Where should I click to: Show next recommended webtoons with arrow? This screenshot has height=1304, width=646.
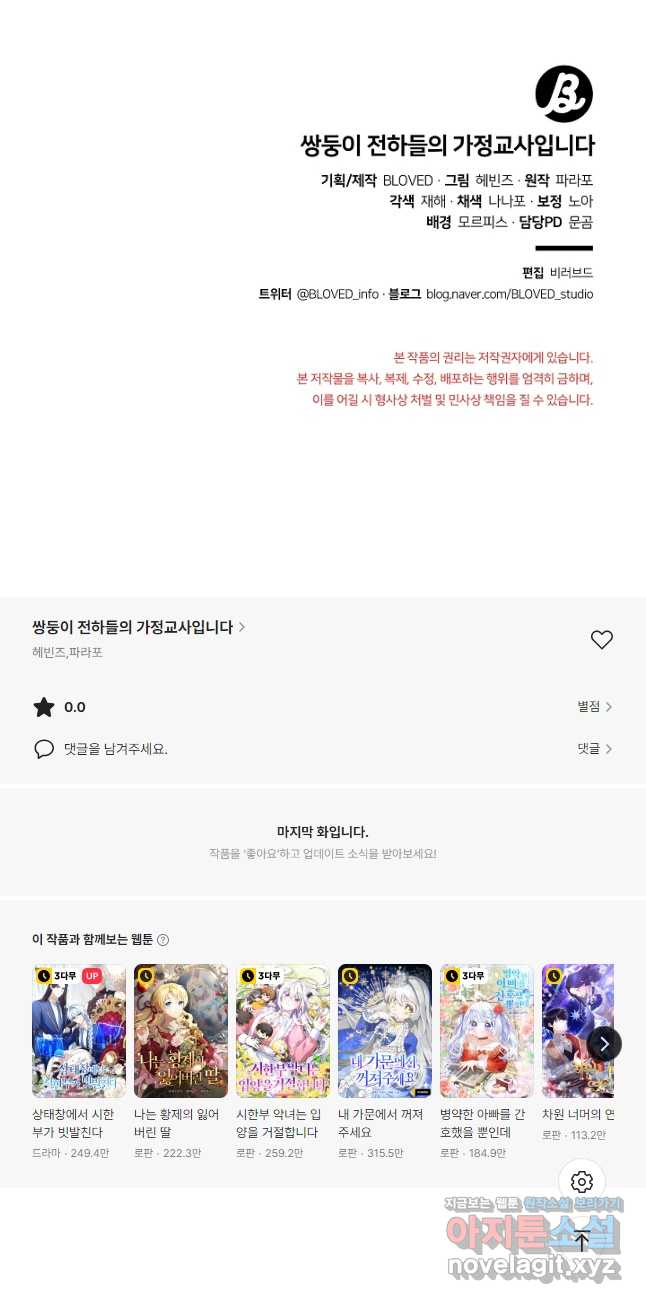tap(603, 1044)
